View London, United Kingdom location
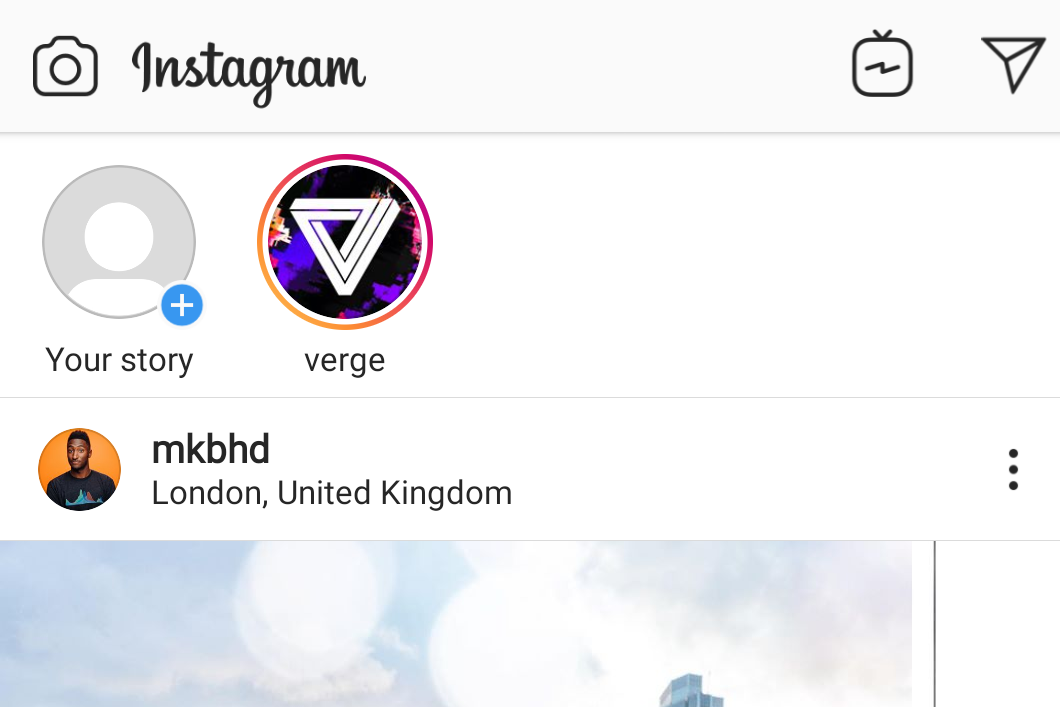Viewport: 1060px width, 707px height. pos(331,493)
